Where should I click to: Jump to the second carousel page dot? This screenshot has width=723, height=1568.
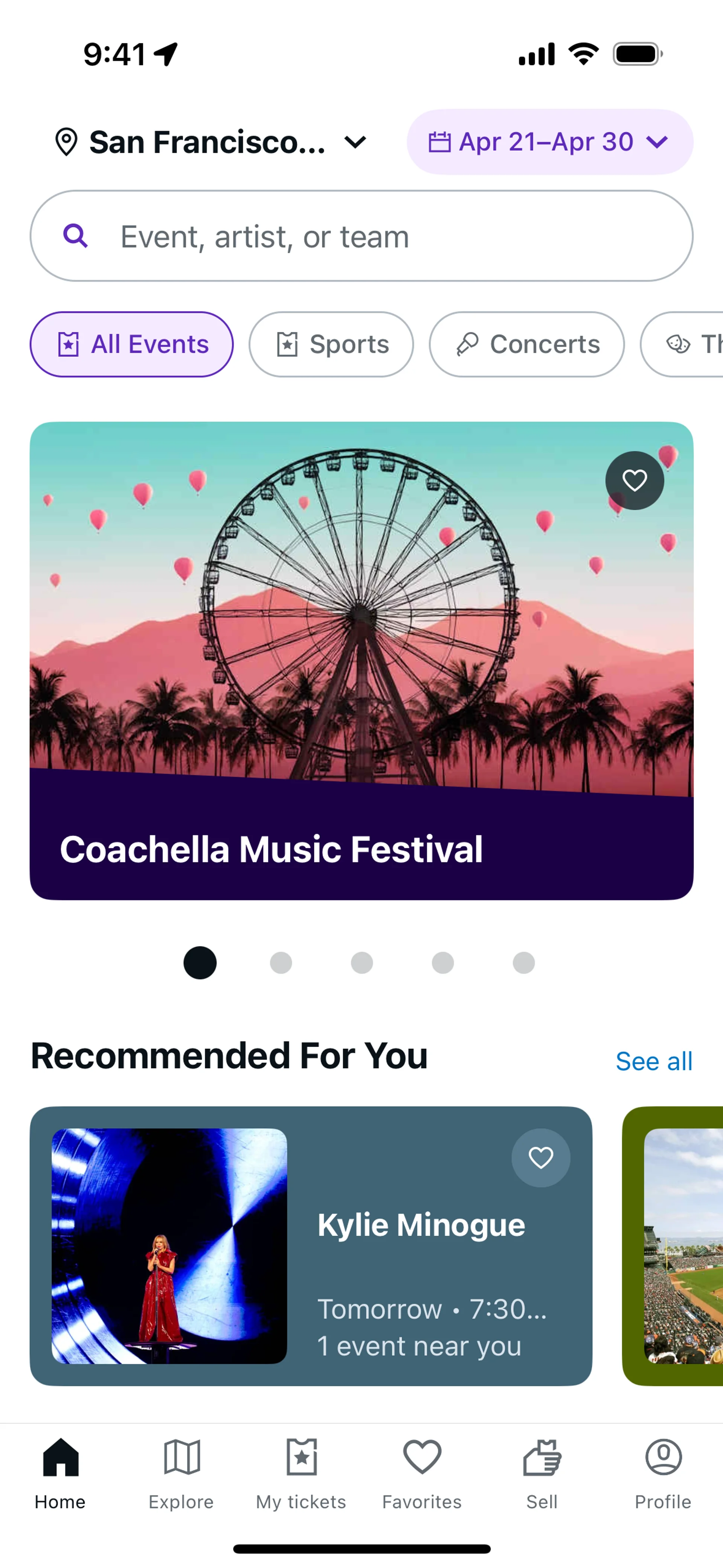(281, 963)
